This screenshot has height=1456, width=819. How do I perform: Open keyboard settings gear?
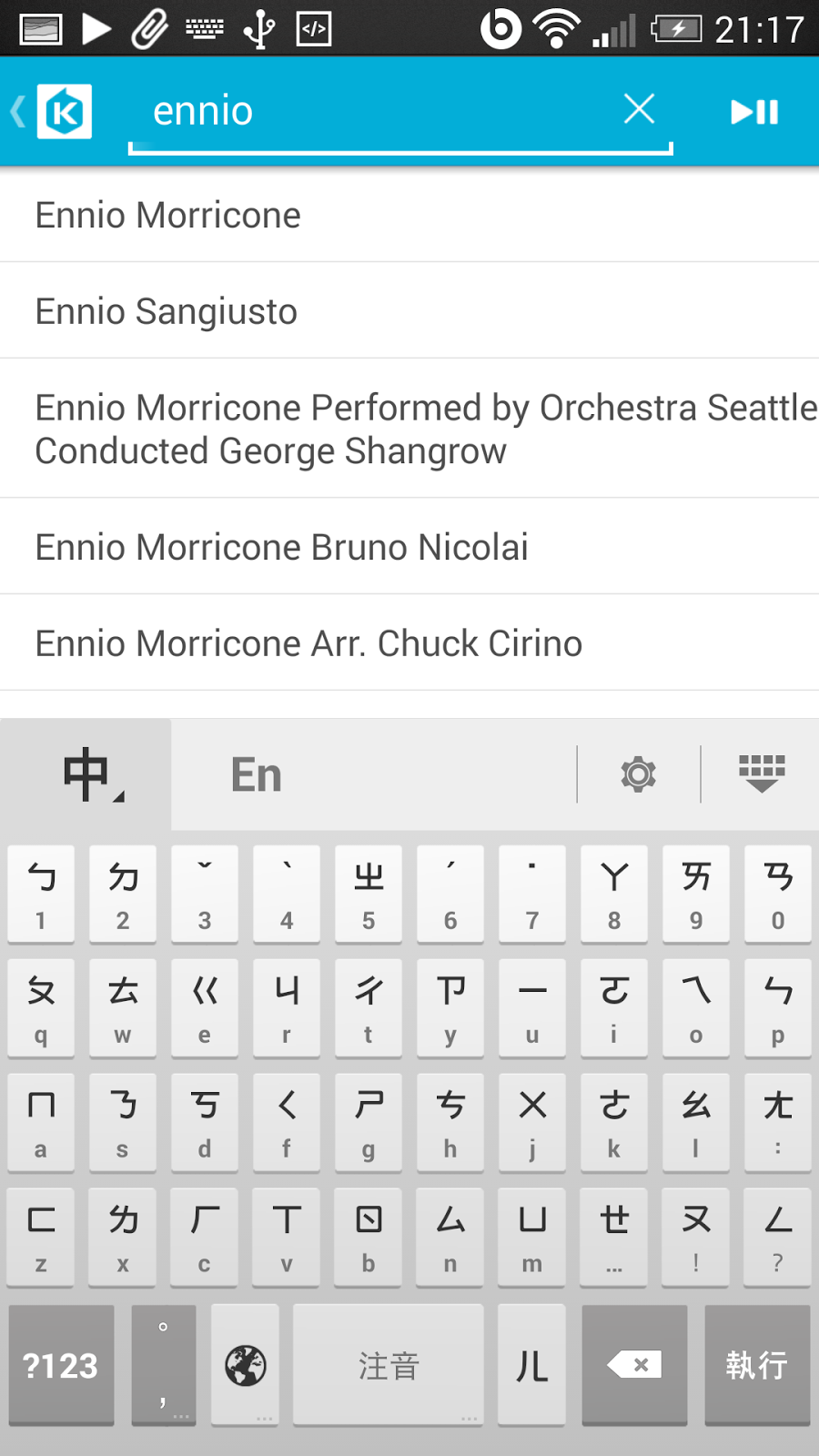[x=638, y=774]
